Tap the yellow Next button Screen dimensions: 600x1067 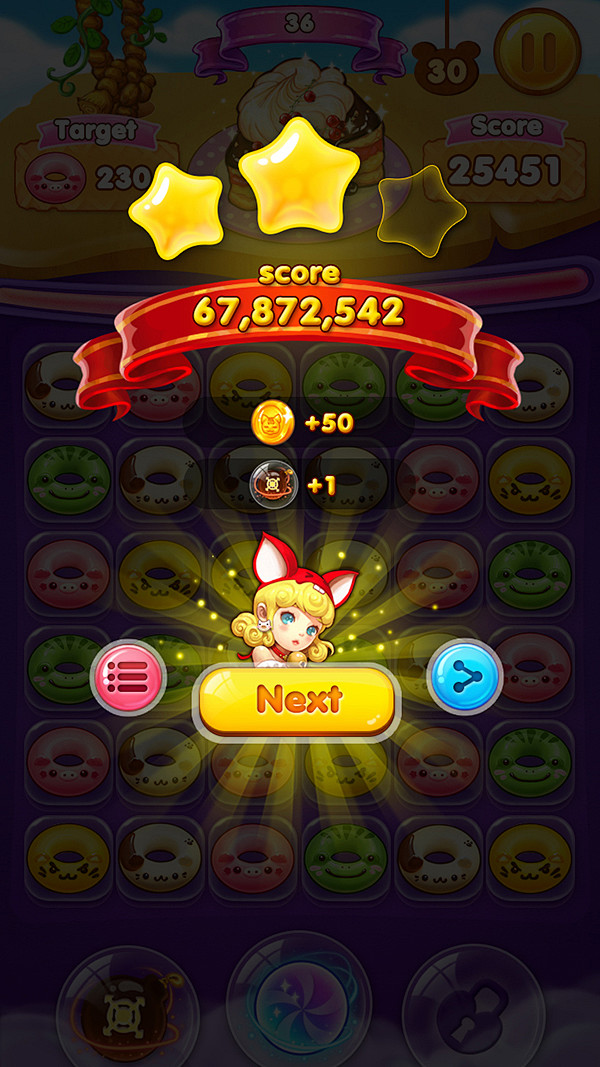[296, 702]
